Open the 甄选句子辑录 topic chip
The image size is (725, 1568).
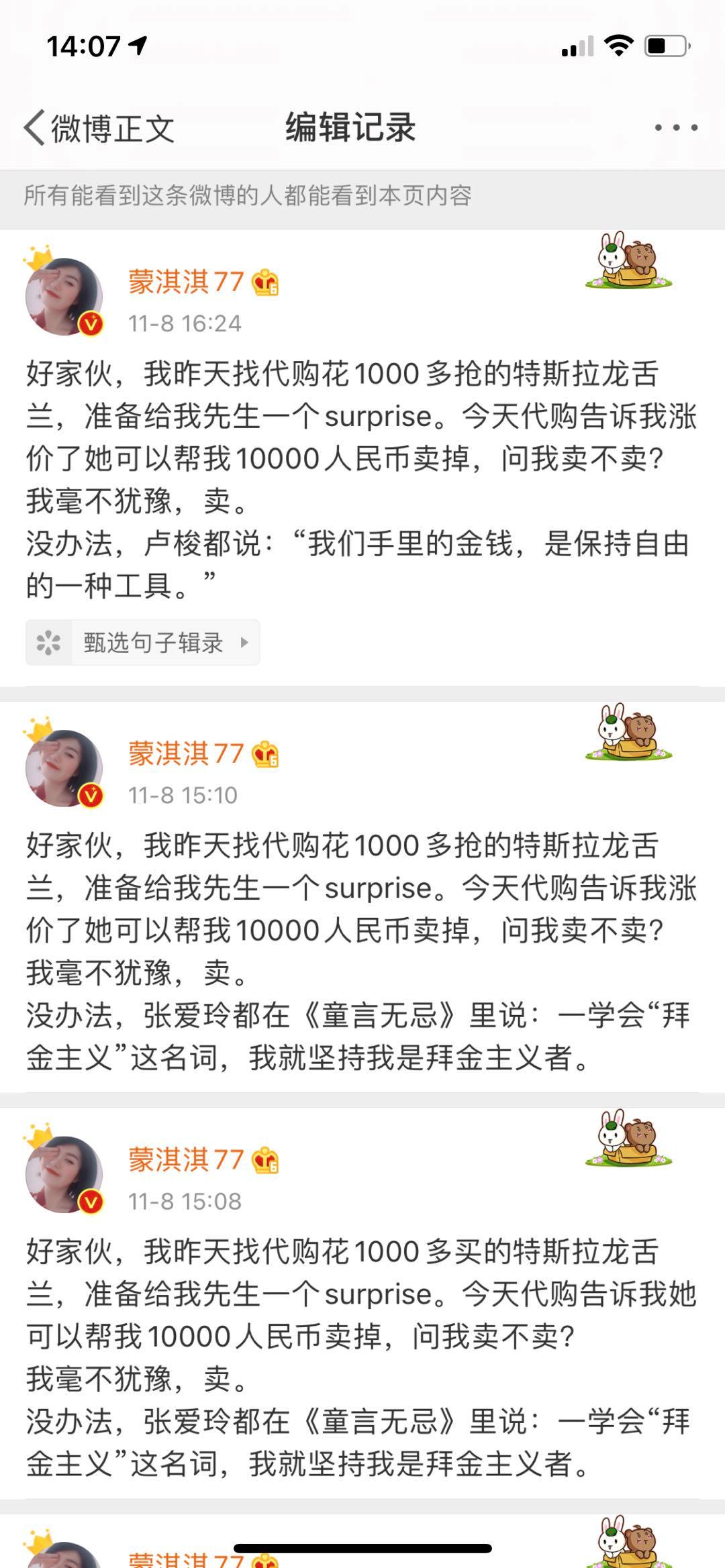tap(143, 643)
